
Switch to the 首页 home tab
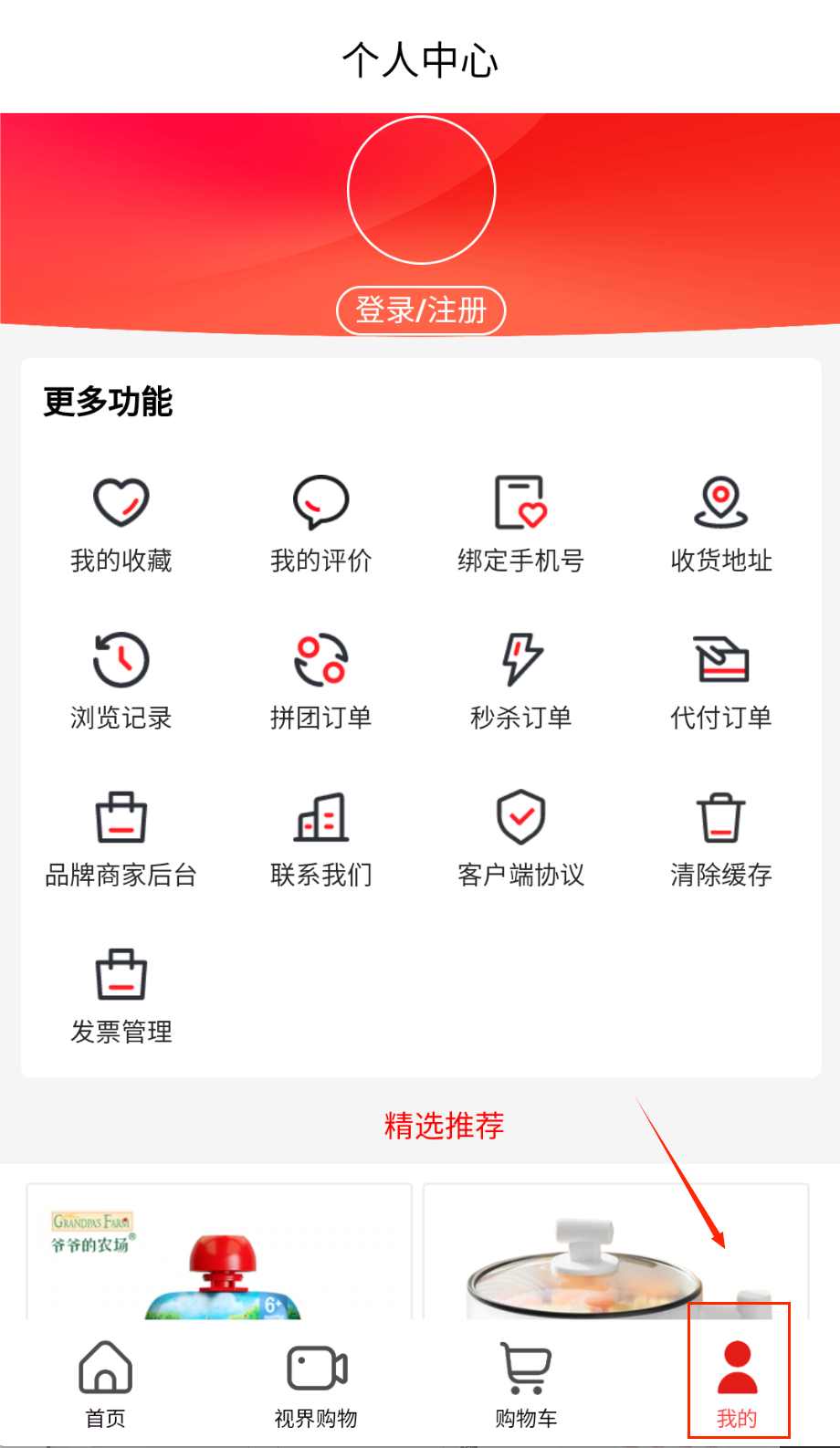tap(105, 1382)
